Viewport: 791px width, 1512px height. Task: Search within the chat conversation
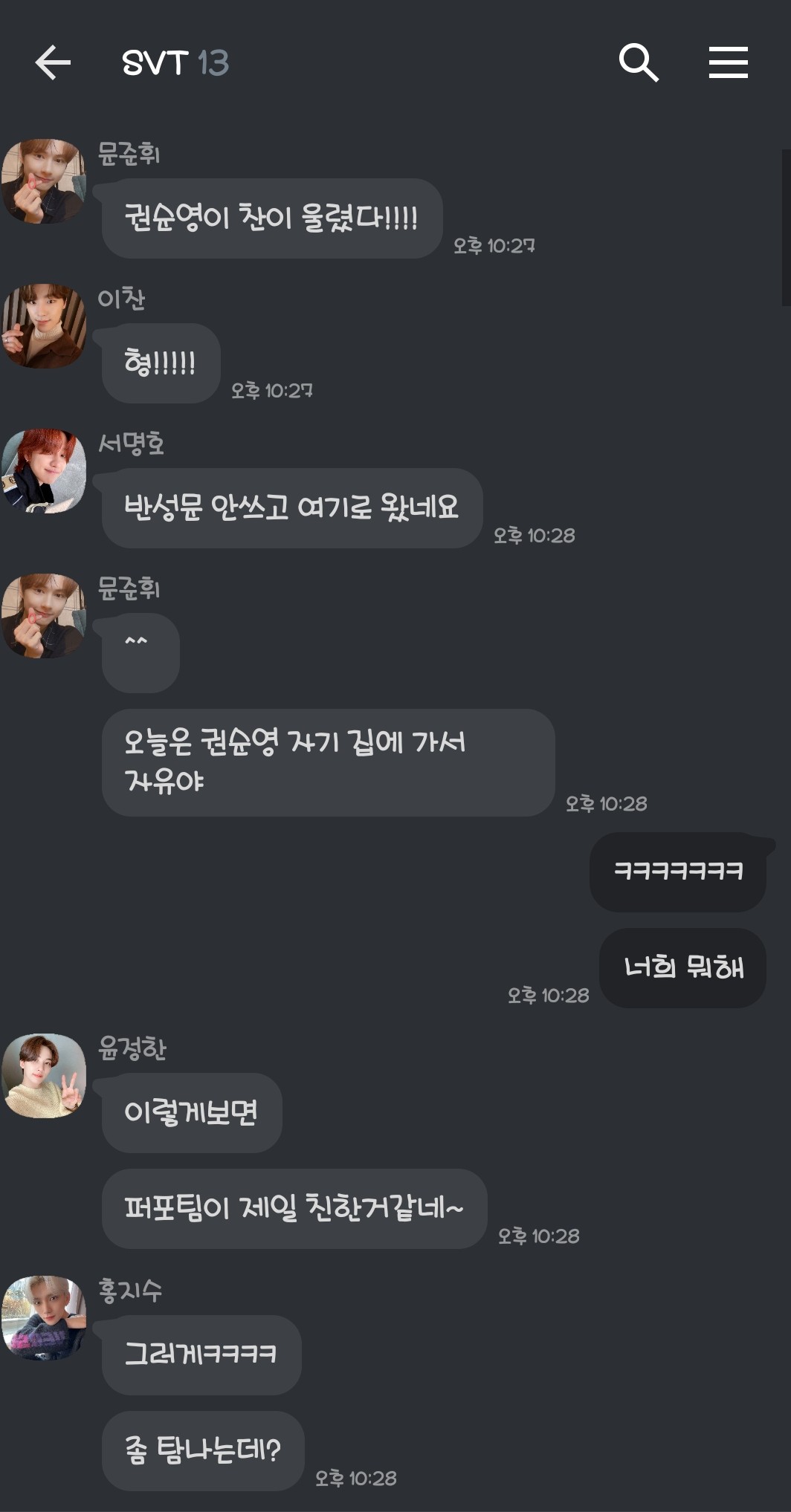coord(639,62)
